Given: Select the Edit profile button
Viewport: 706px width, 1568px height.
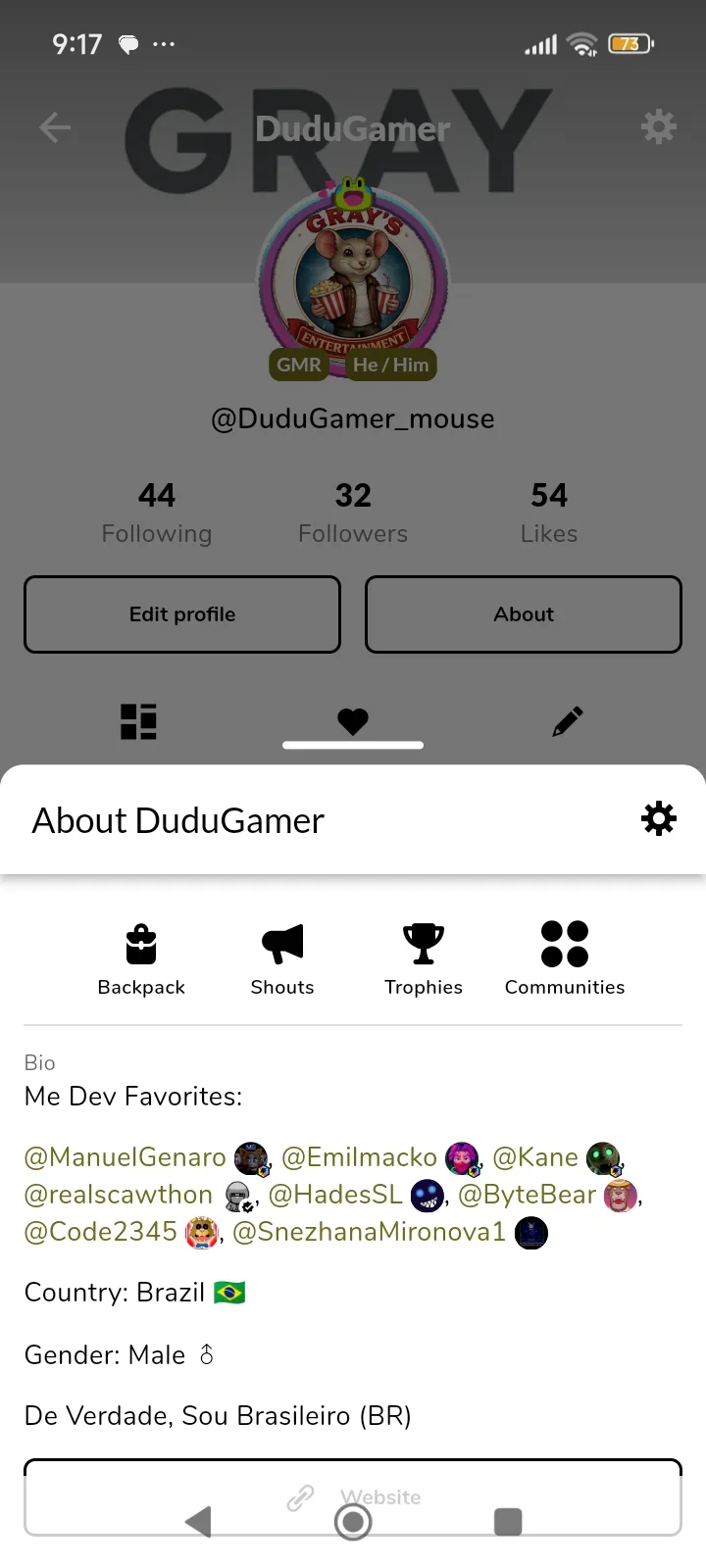Looking at the screenshot, I should tap(182, 614).
